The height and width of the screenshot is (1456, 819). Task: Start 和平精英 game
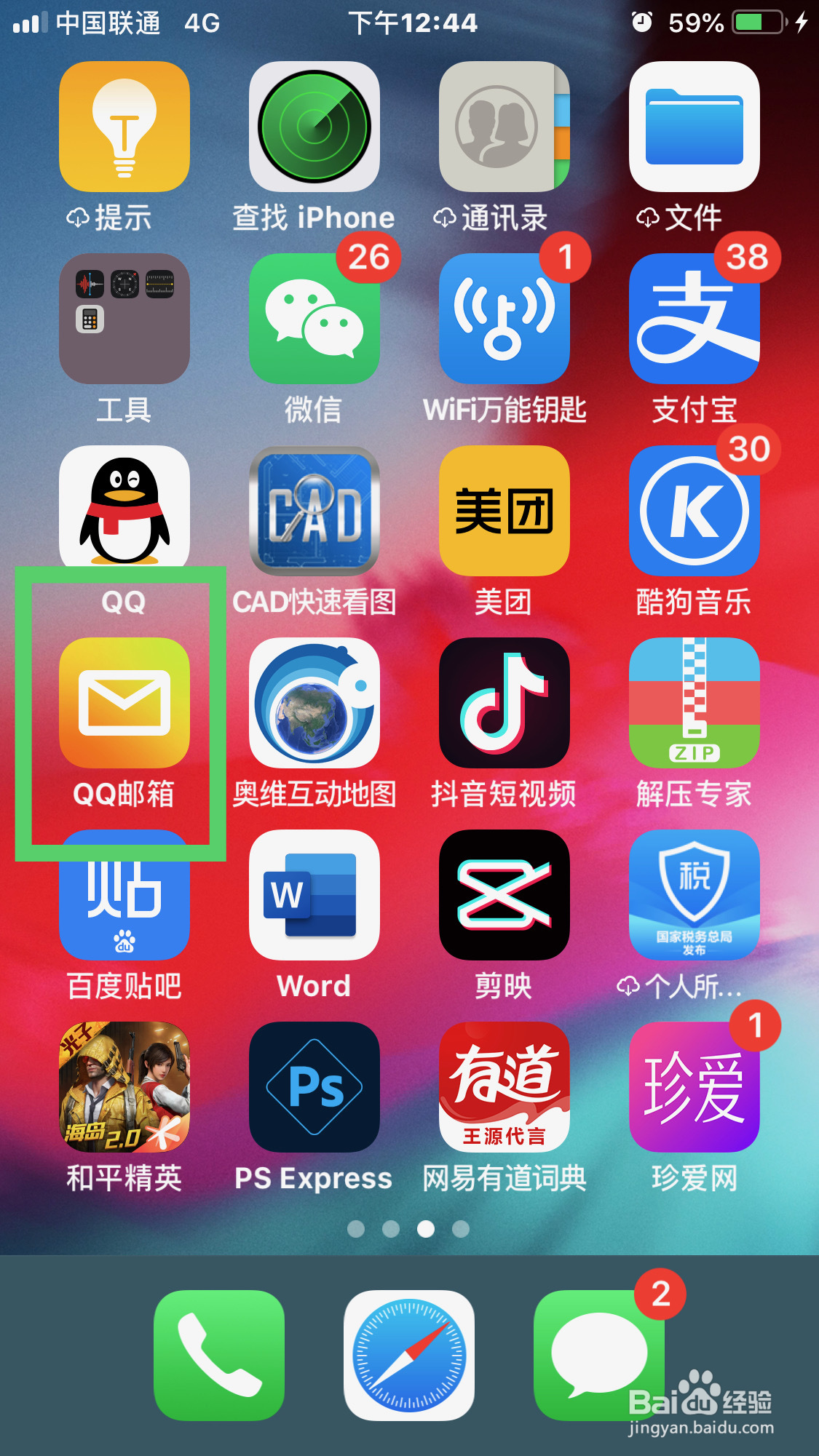[124, 1088]
